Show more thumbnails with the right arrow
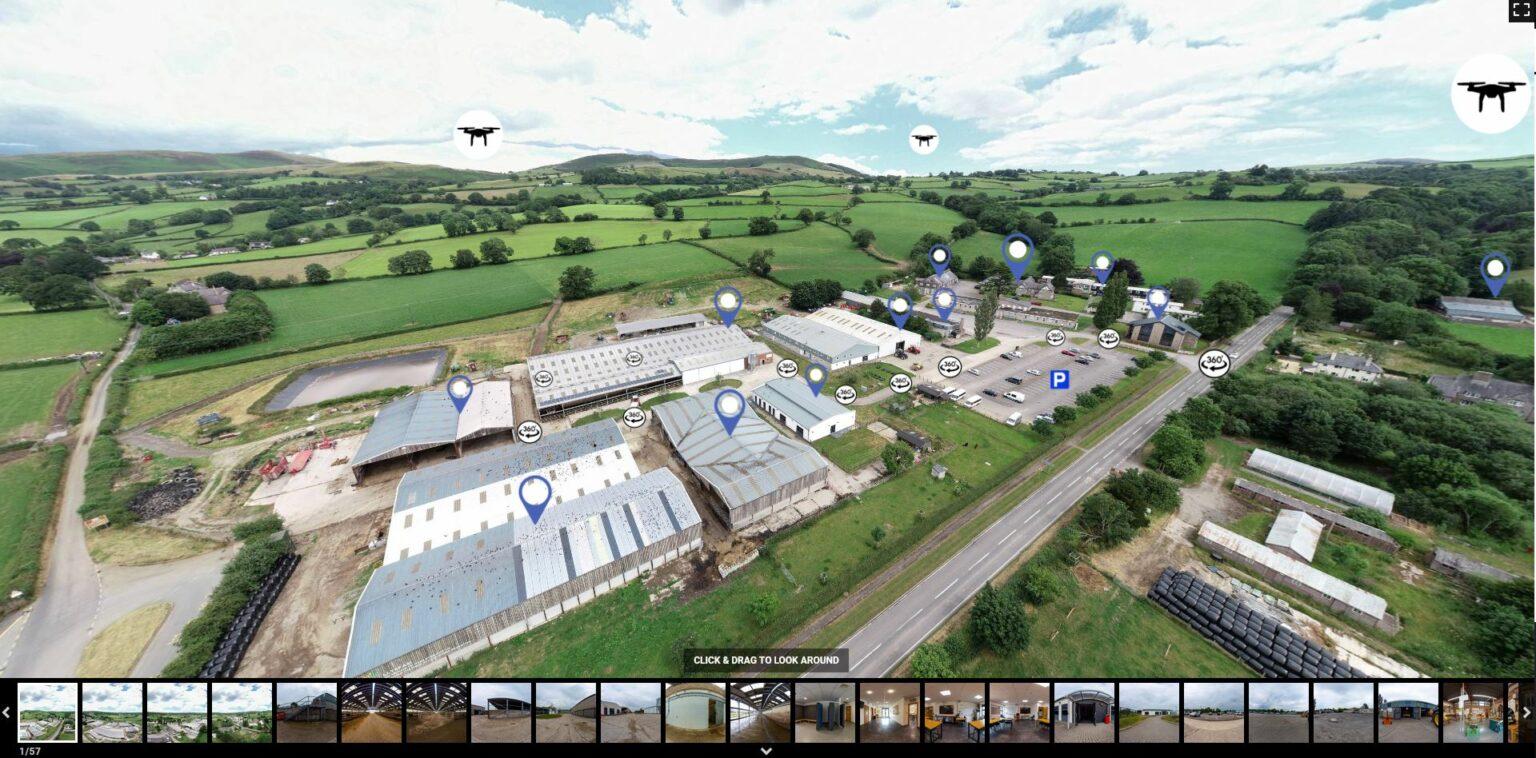Viewport: 1536px width, 758px height. click(x=1527, y=712)
